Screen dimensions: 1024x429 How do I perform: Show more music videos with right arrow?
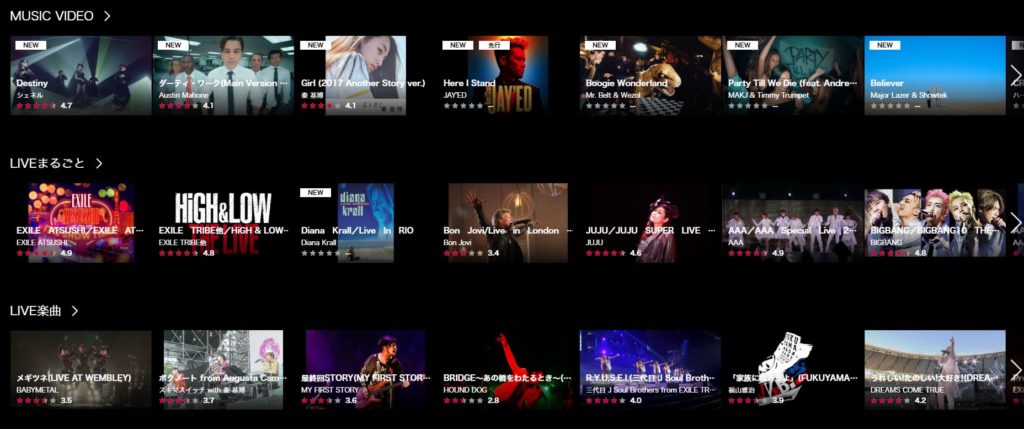point(1014,75)
